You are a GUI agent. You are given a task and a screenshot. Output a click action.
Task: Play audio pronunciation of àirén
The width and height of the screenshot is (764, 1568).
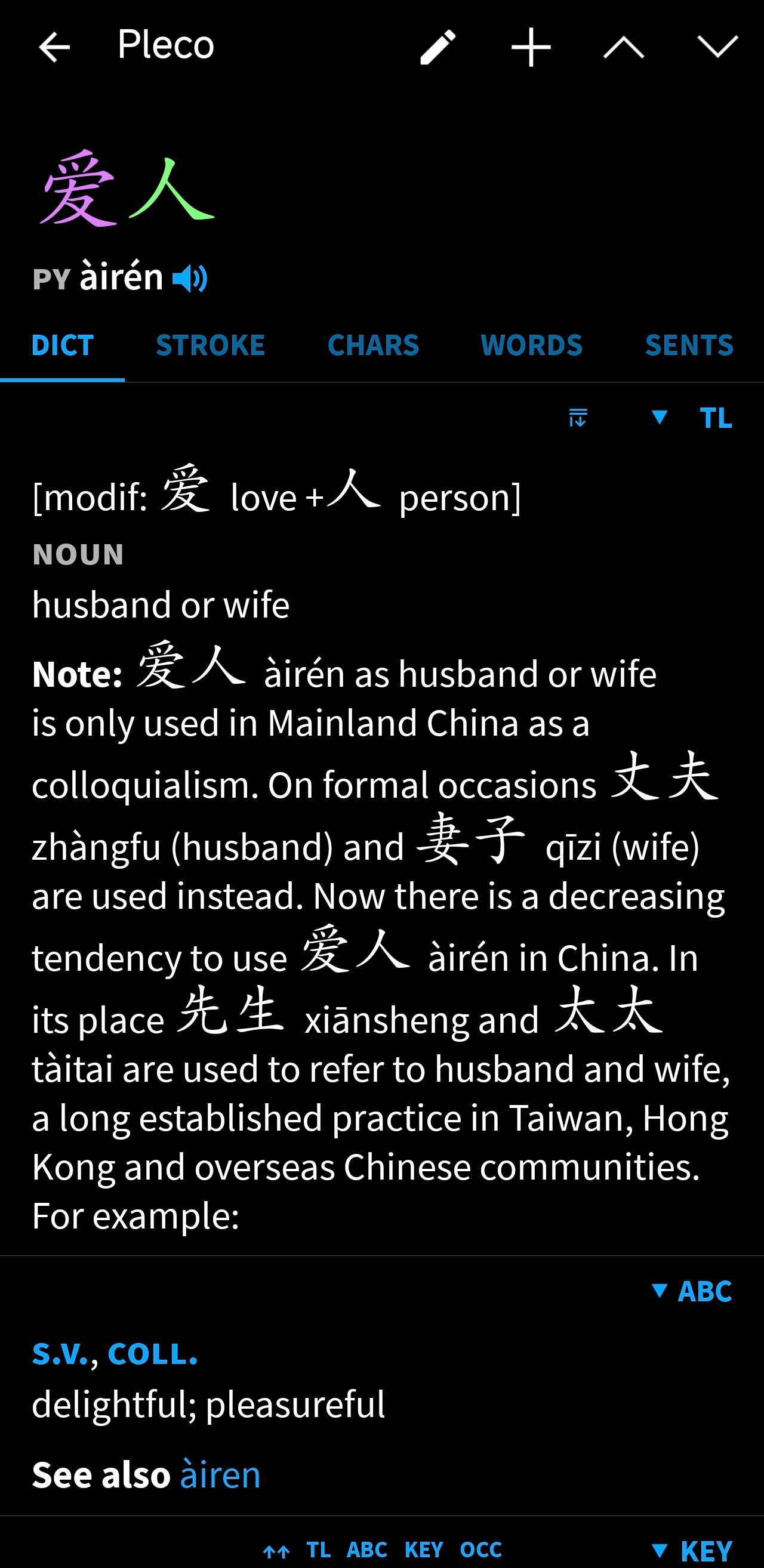[190, 279]
